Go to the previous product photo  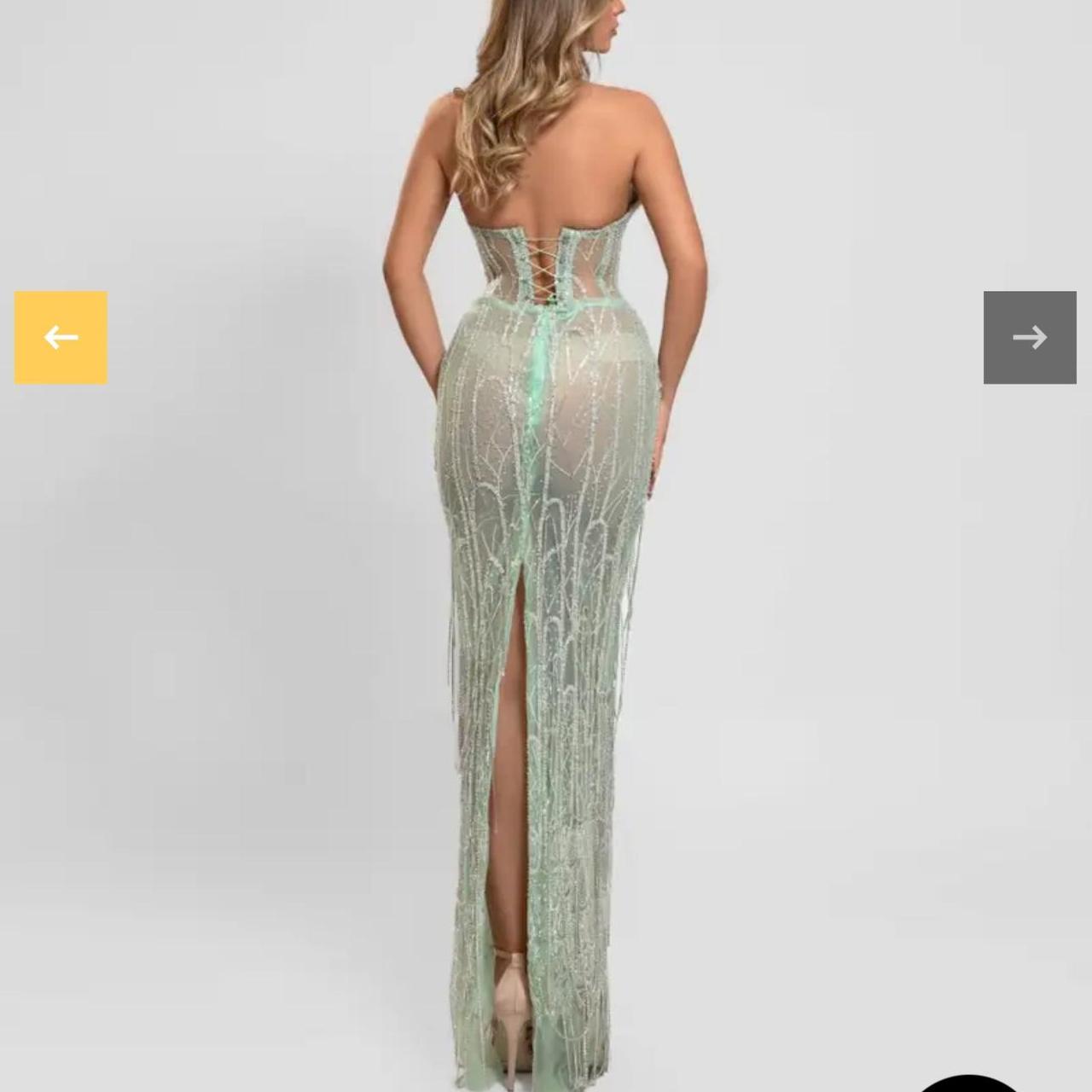(x=61, y=337)
